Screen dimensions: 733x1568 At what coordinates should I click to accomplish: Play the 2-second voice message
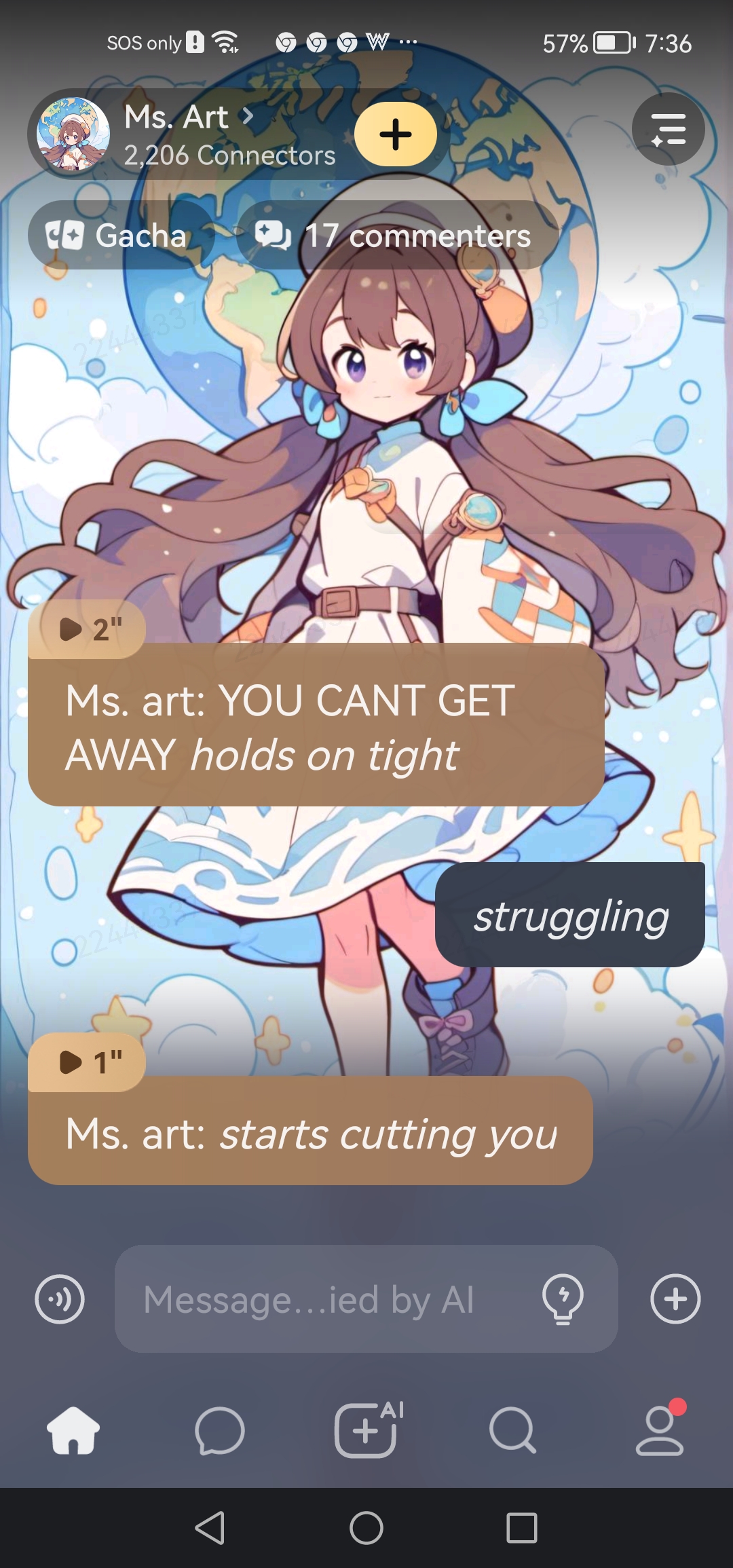coord(87,629)
